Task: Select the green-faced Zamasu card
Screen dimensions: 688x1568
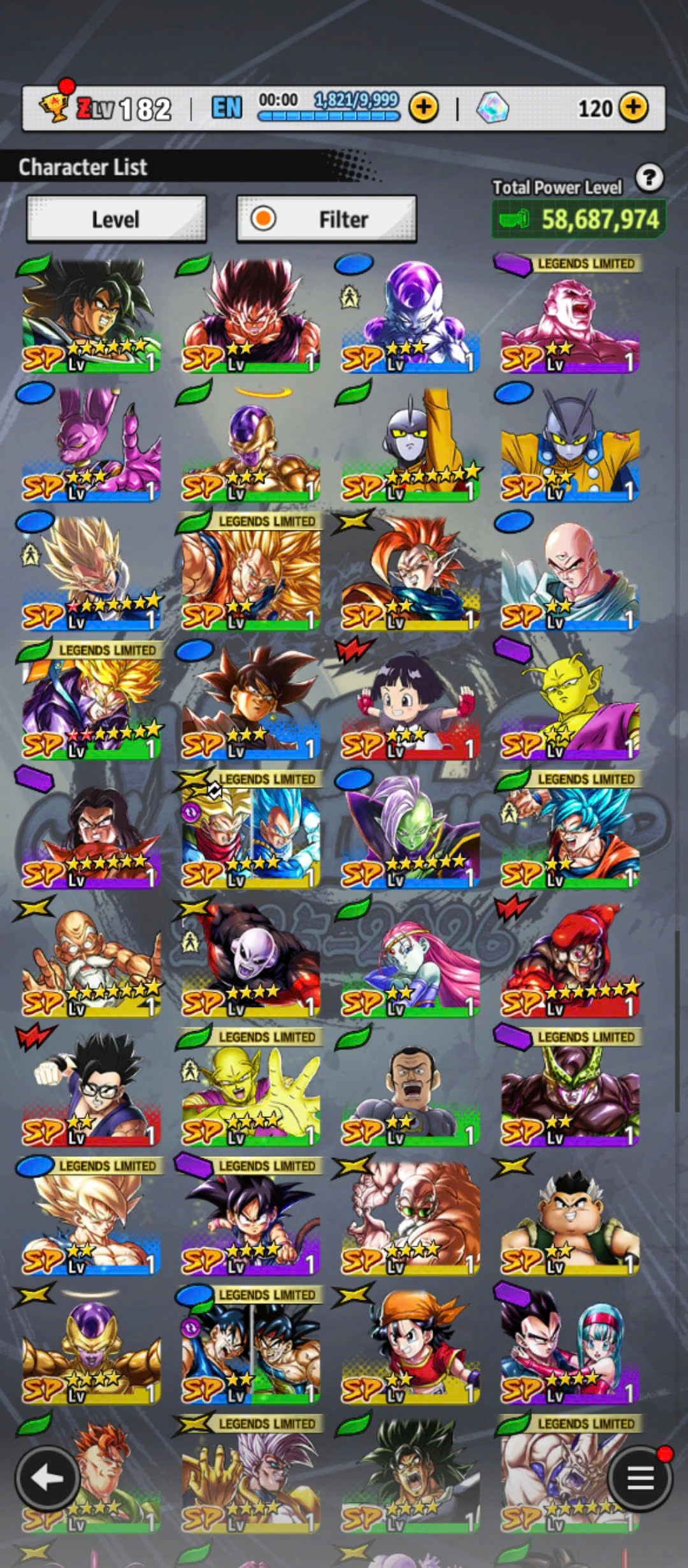Action: pos(410,832)
